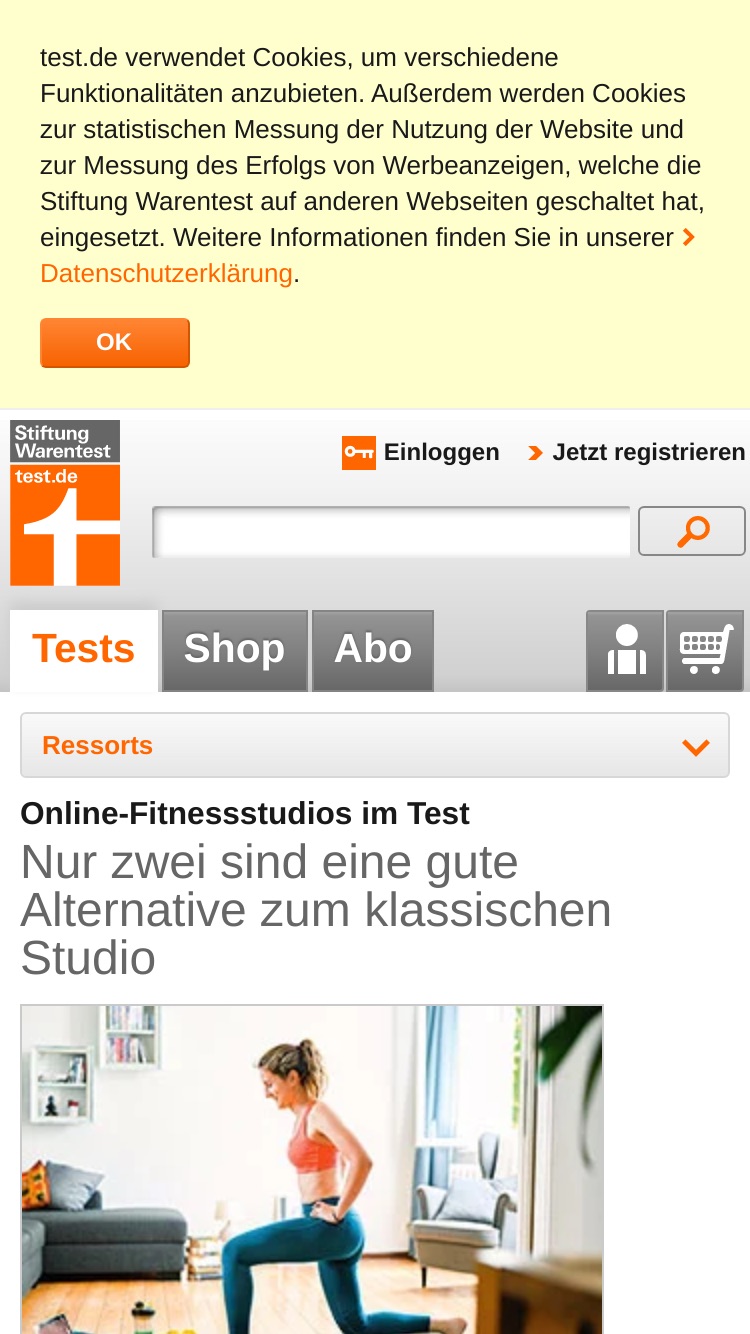This screenshot has height=1334, width=750.
Task: Switch to the Shop tab
Action: (x=235, y=650)
